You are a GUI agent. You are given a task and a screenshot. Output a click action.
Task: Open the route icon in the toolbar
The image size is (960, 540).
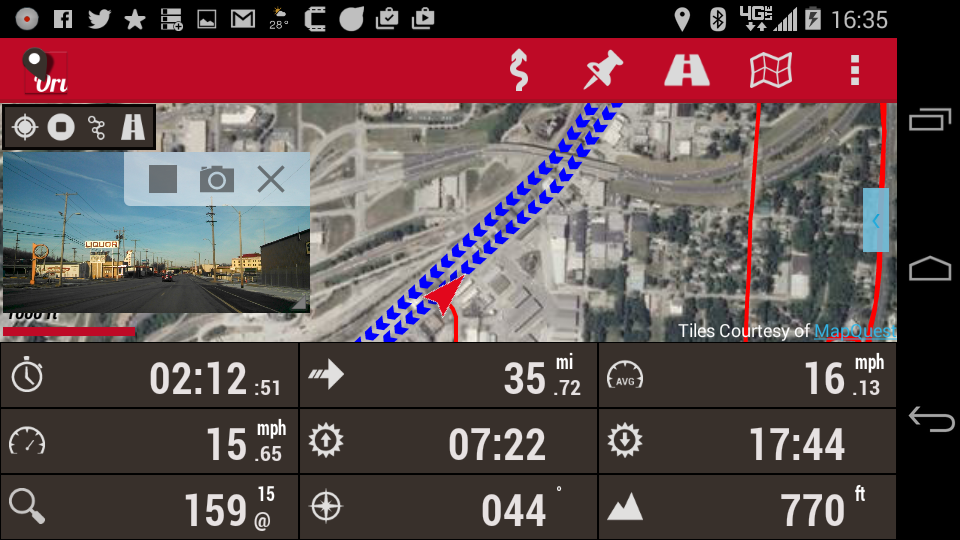pyautogui.click(x=518, y=71)
